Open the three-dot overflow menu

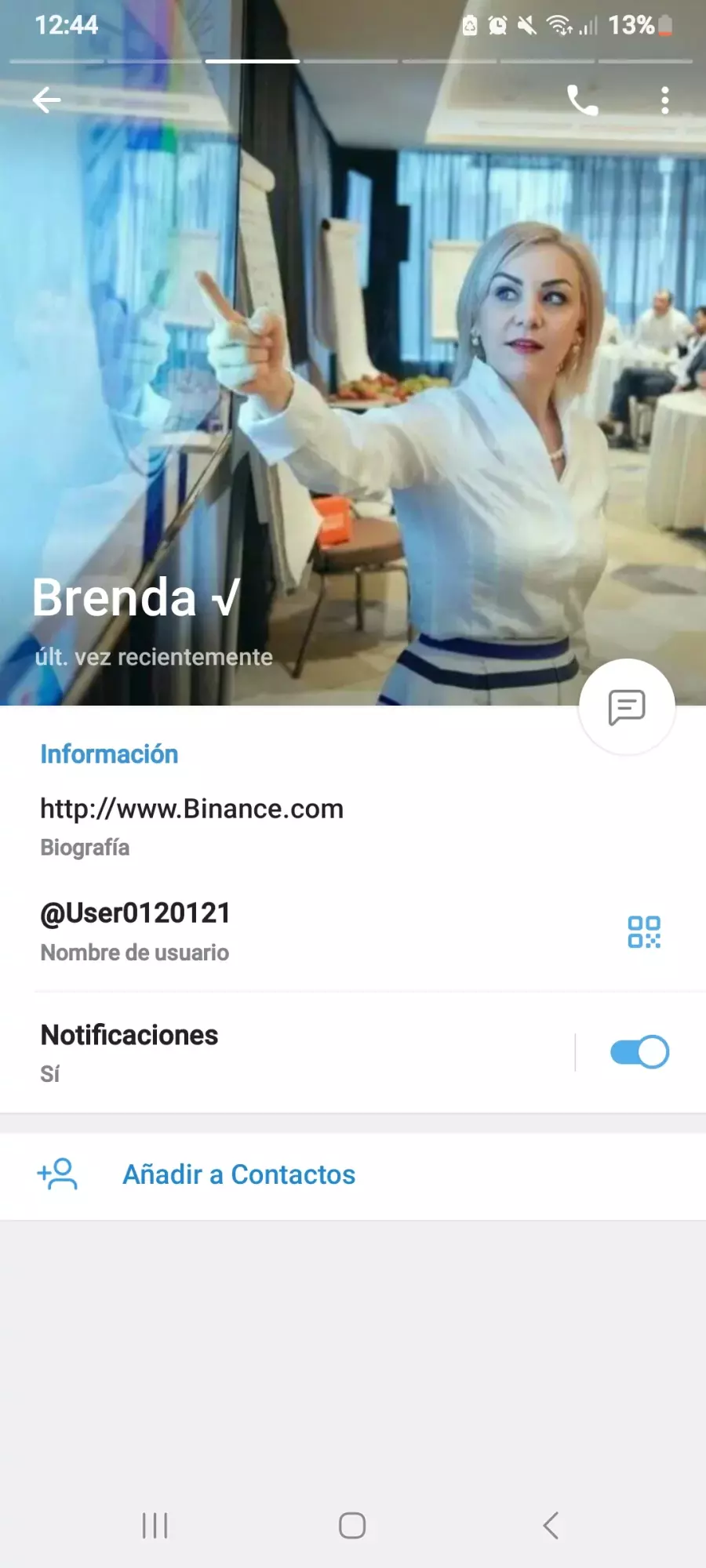[665, 100]
